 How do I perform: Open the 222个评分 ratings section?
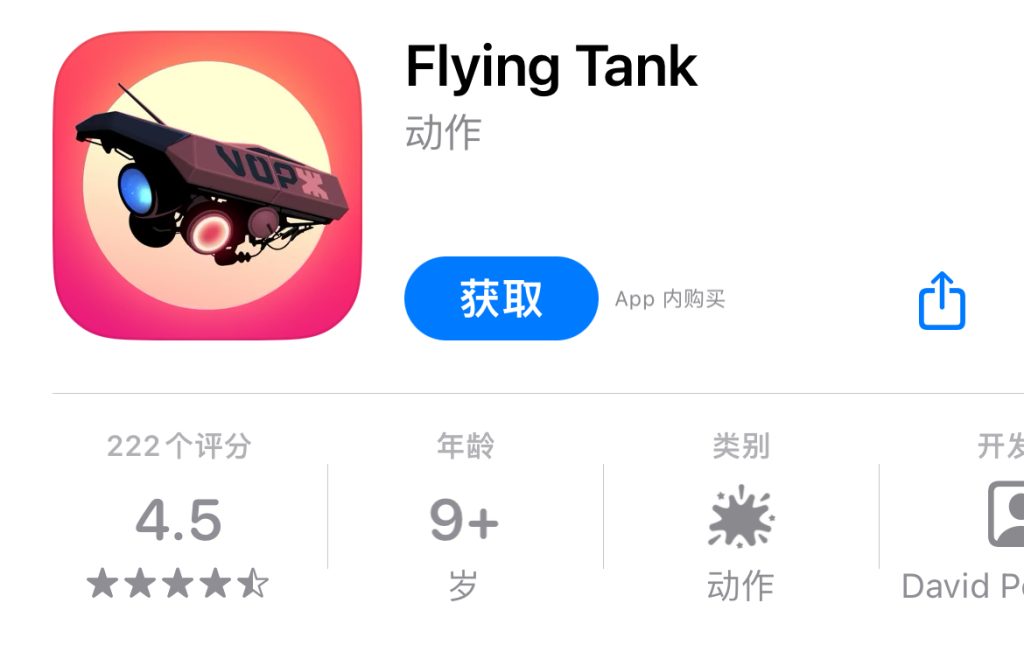click(x=179, y=520)
